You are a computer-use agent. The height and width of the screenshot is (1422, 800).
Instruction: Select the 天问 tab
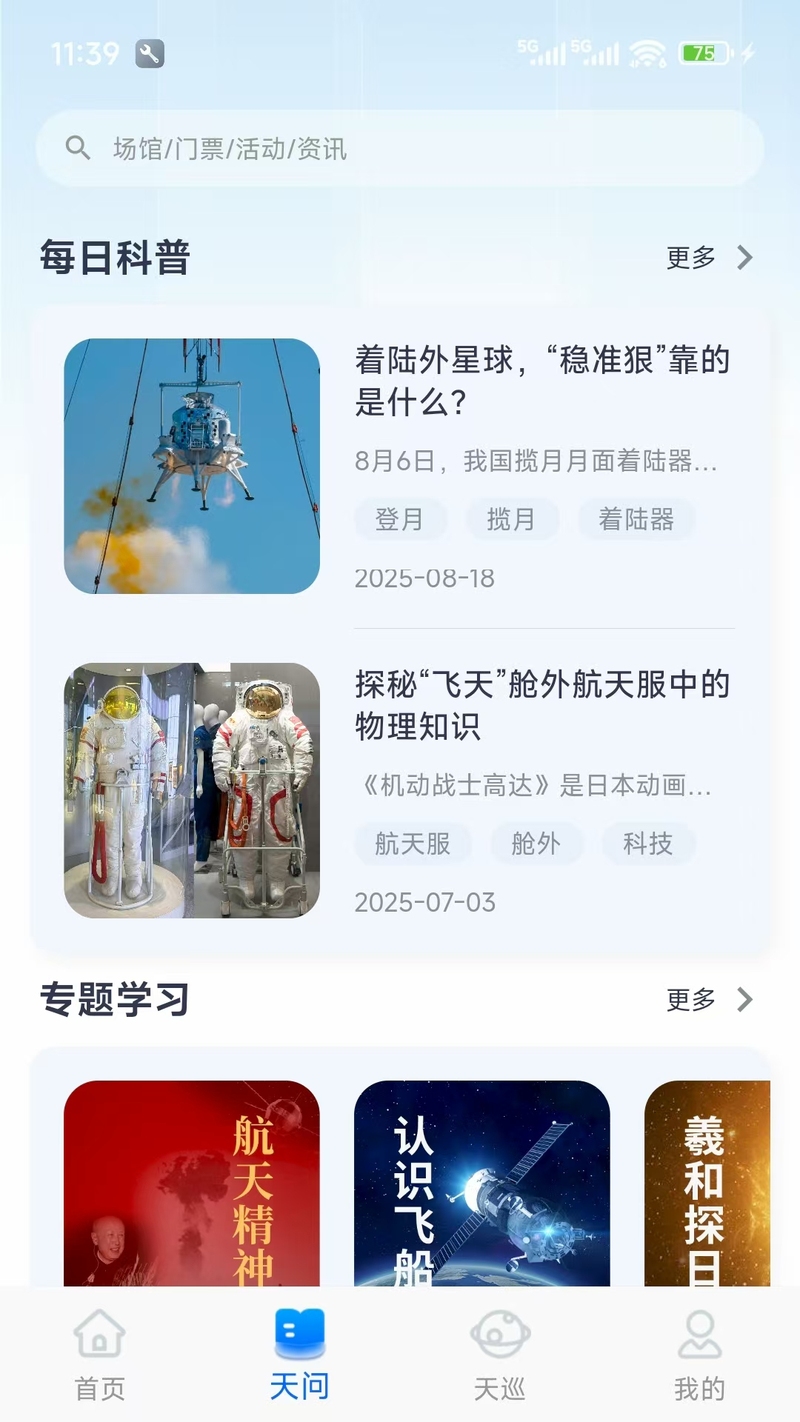click(300, 1356)
